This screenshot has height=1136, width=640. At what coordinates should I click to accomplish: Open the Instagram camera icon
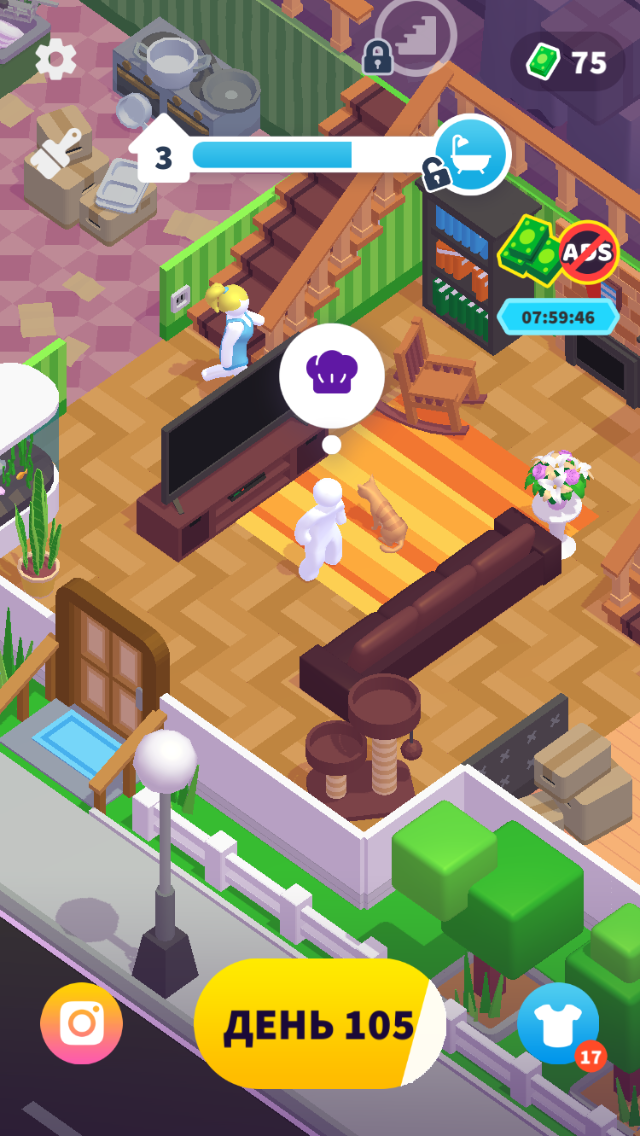pos(81,1023)
